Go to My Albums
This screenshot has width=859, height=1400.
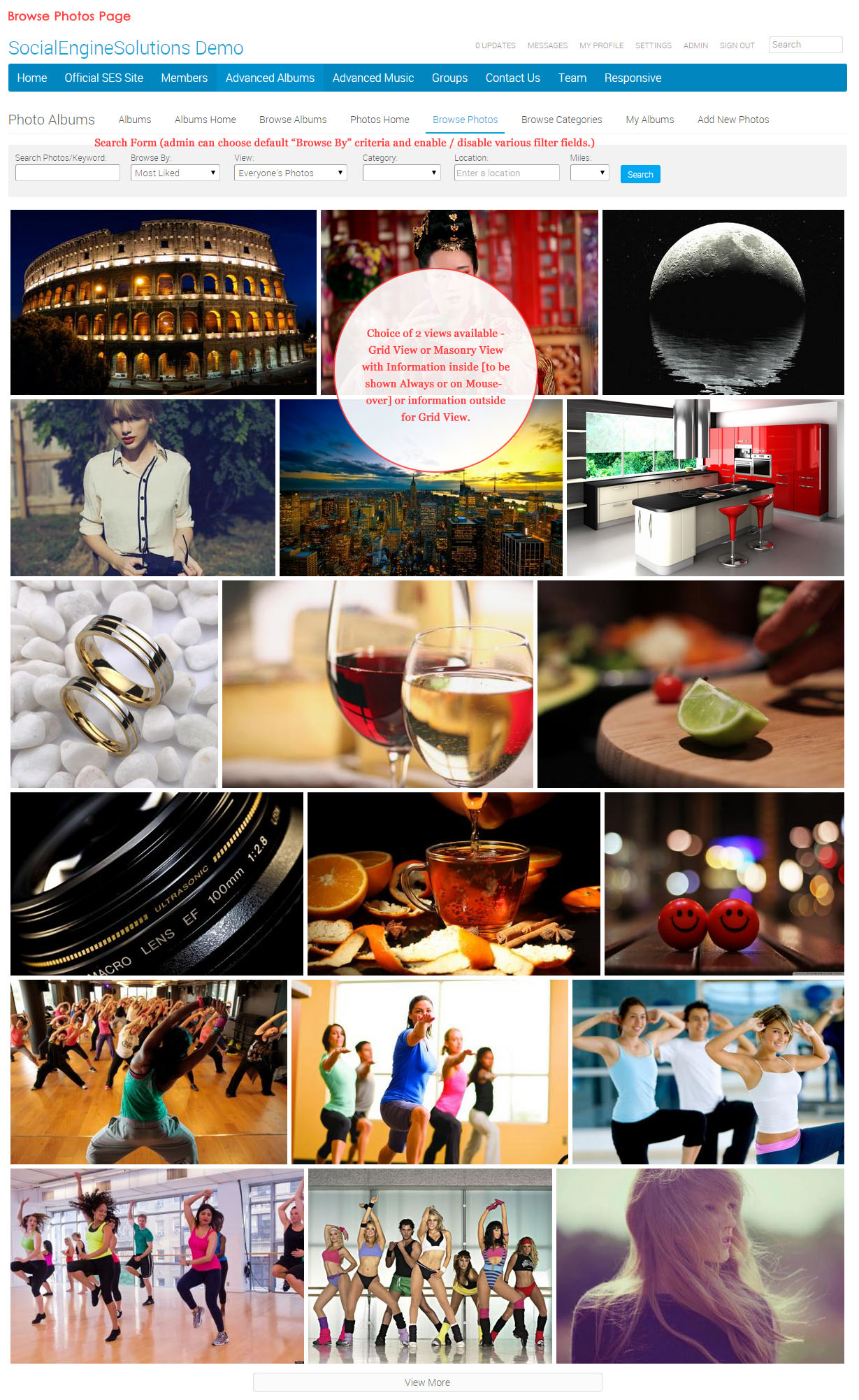click(x=649, y=120)
